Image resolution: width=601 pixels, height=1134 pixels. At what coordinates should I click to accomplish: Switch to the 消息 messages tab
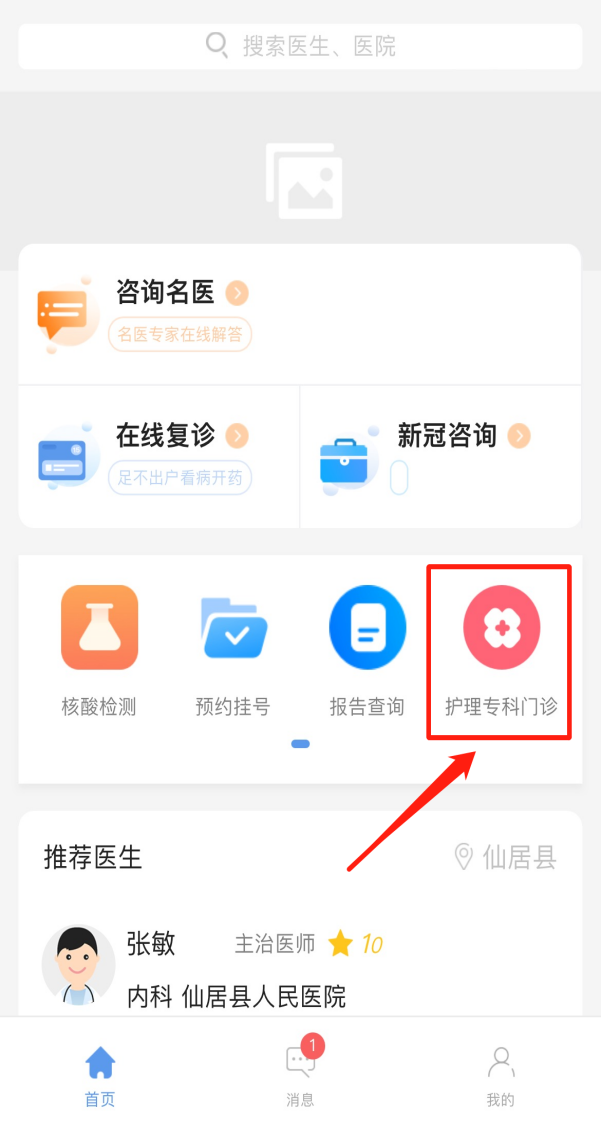[x=300, y=1075]
